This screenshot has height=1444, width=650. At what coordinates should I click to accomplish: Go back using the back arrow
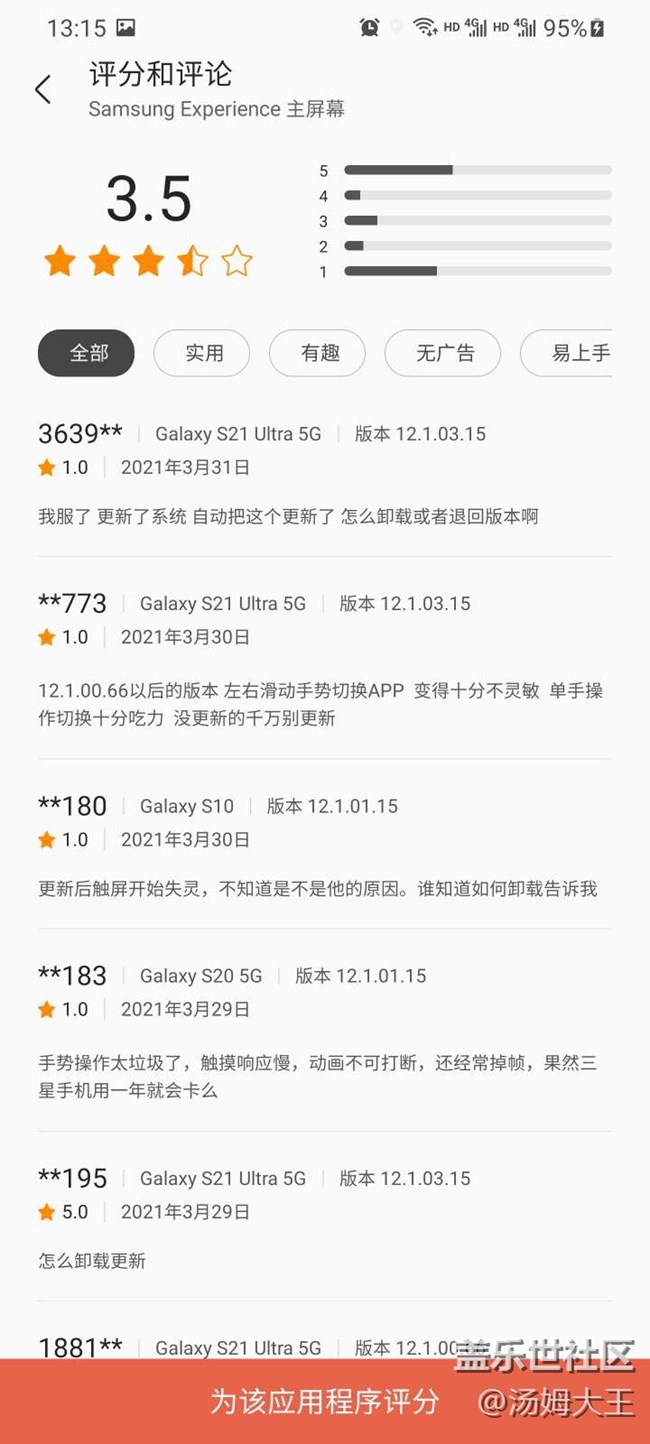coord(42,90)
